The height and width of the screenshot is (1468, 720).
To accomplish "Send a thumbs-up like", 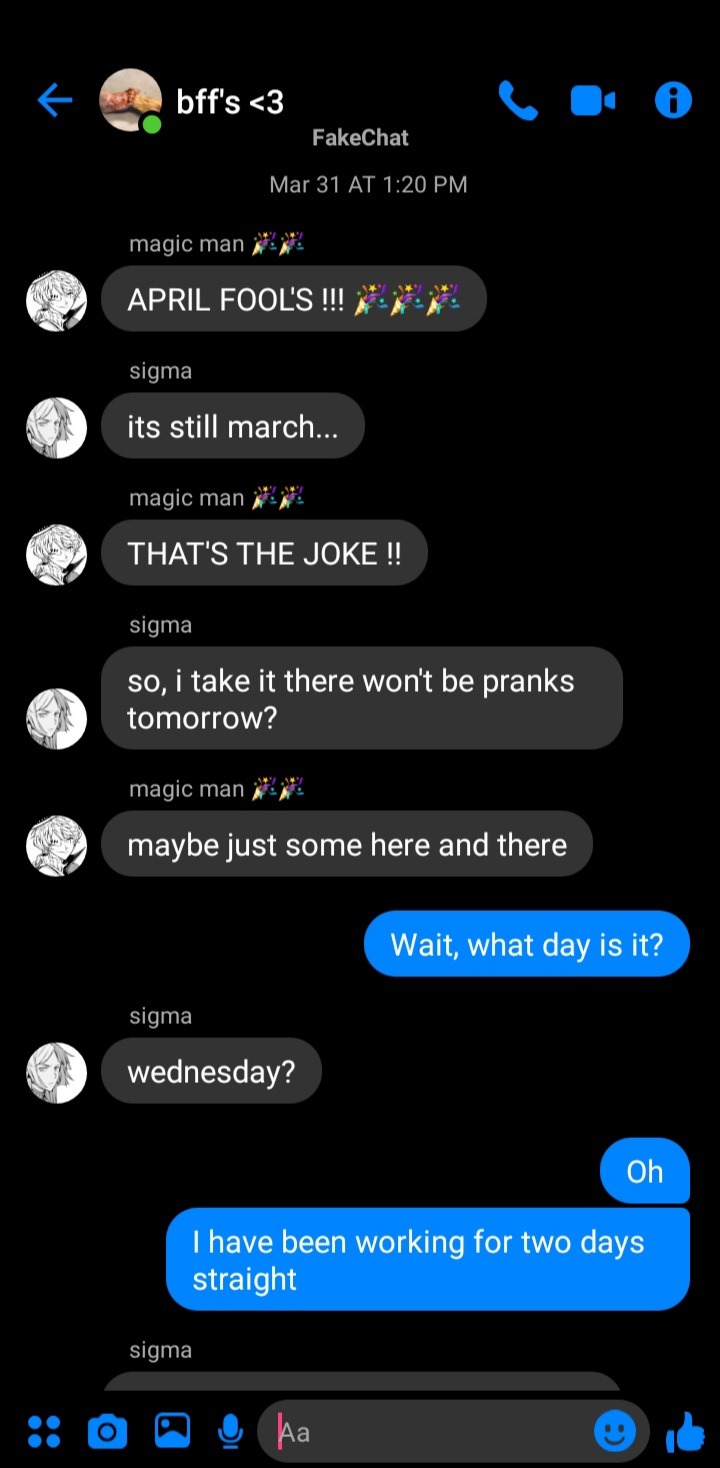I will coord(685,1432).
